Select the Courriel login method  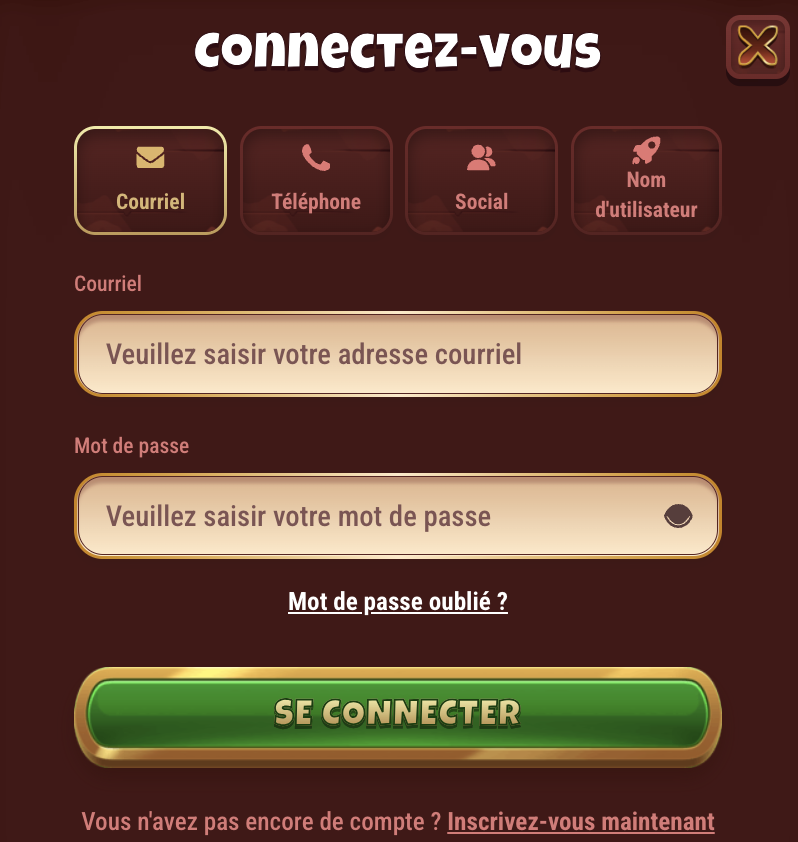click(x=150, y=180)
